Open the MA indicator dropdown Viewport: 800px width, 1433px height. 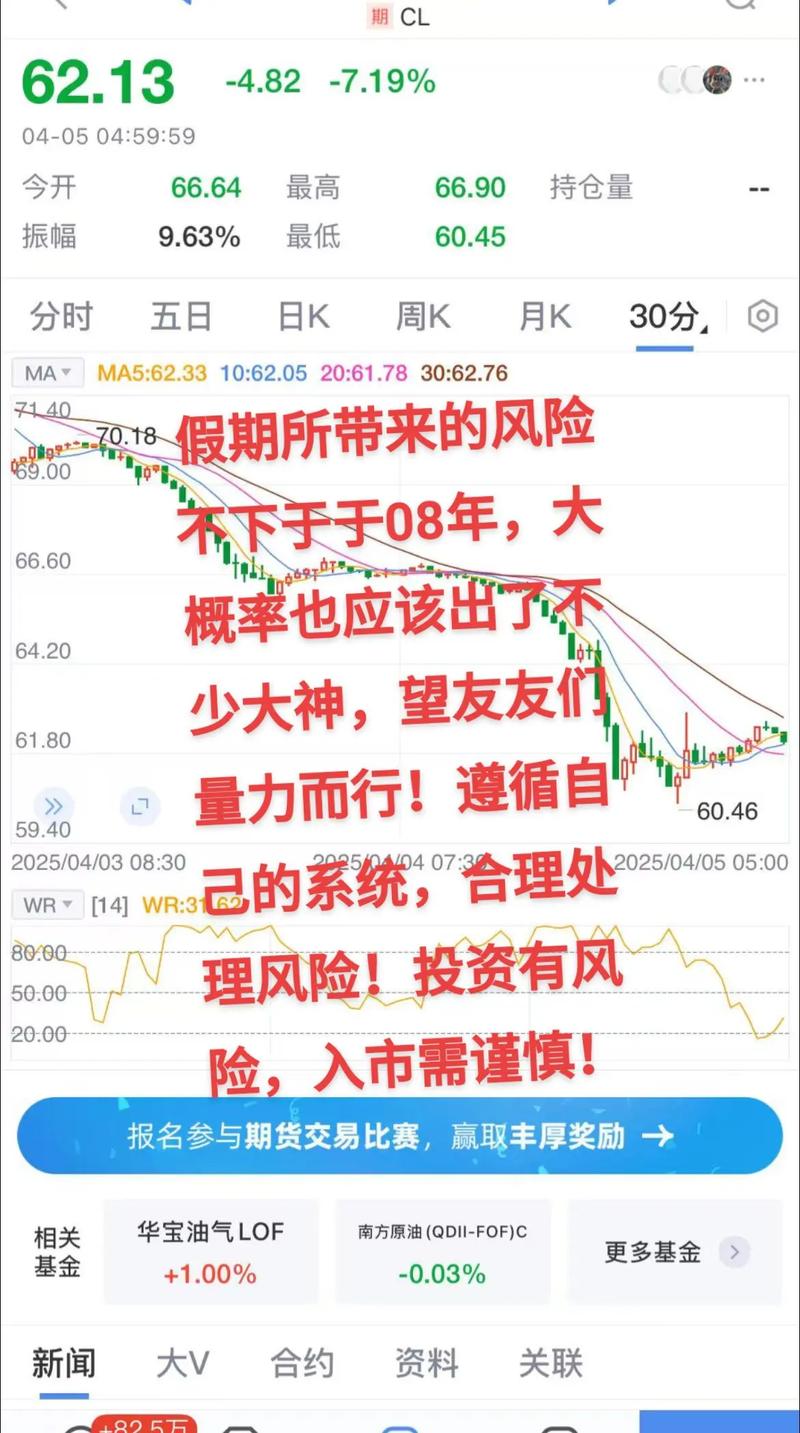coord(46,372)
